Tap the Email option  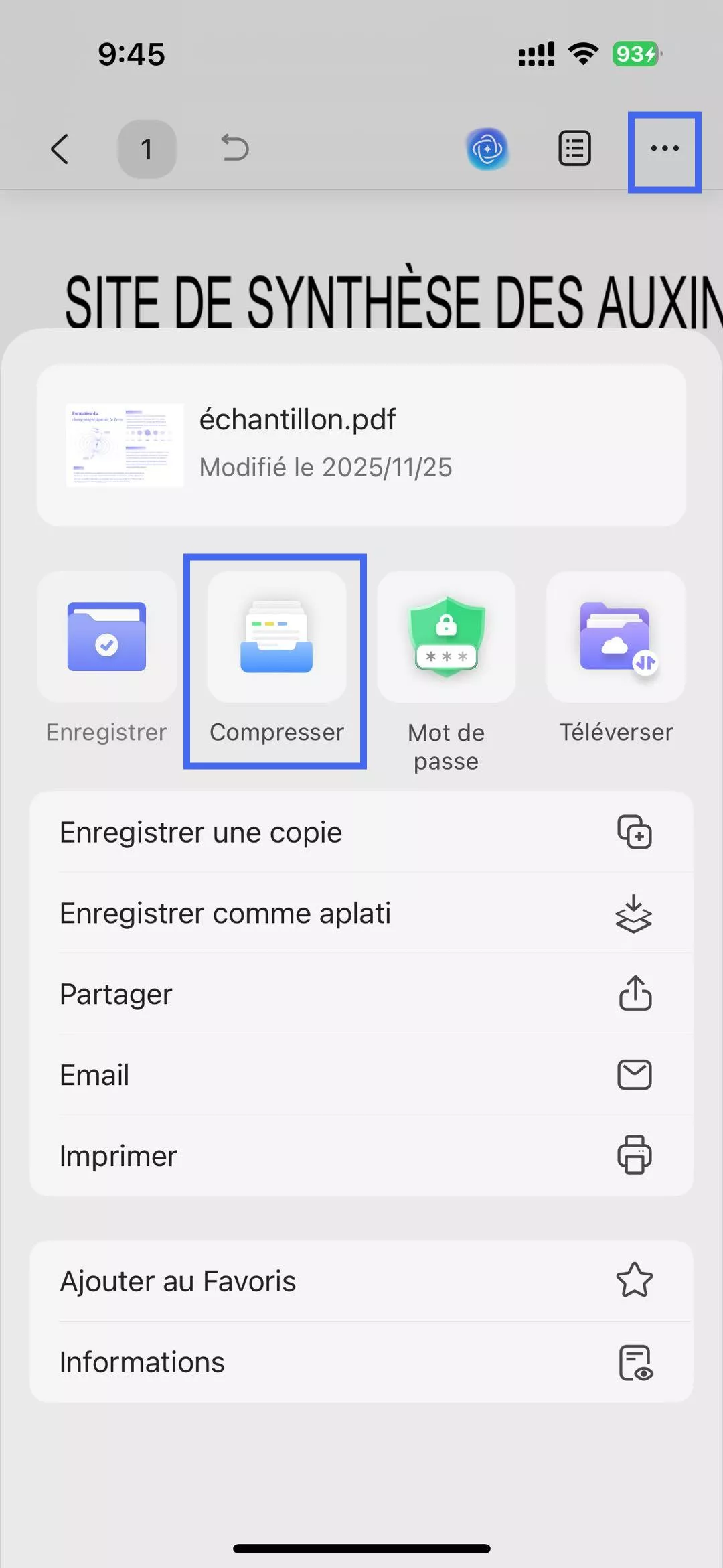pyautogui.click(x=94, y=1074)
